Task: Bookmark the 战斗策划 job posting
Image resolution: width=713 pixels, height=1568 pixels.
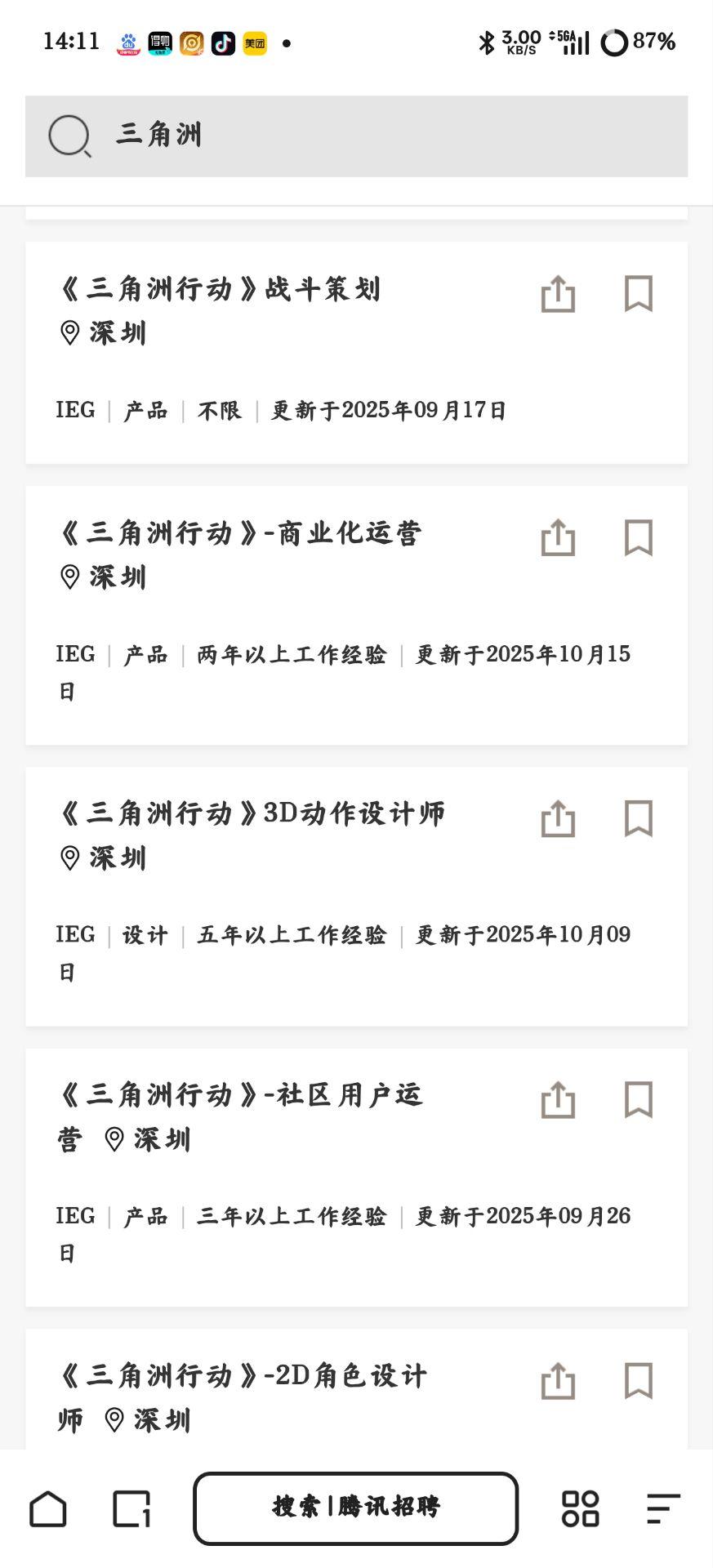Action: (x=638, y=294)
